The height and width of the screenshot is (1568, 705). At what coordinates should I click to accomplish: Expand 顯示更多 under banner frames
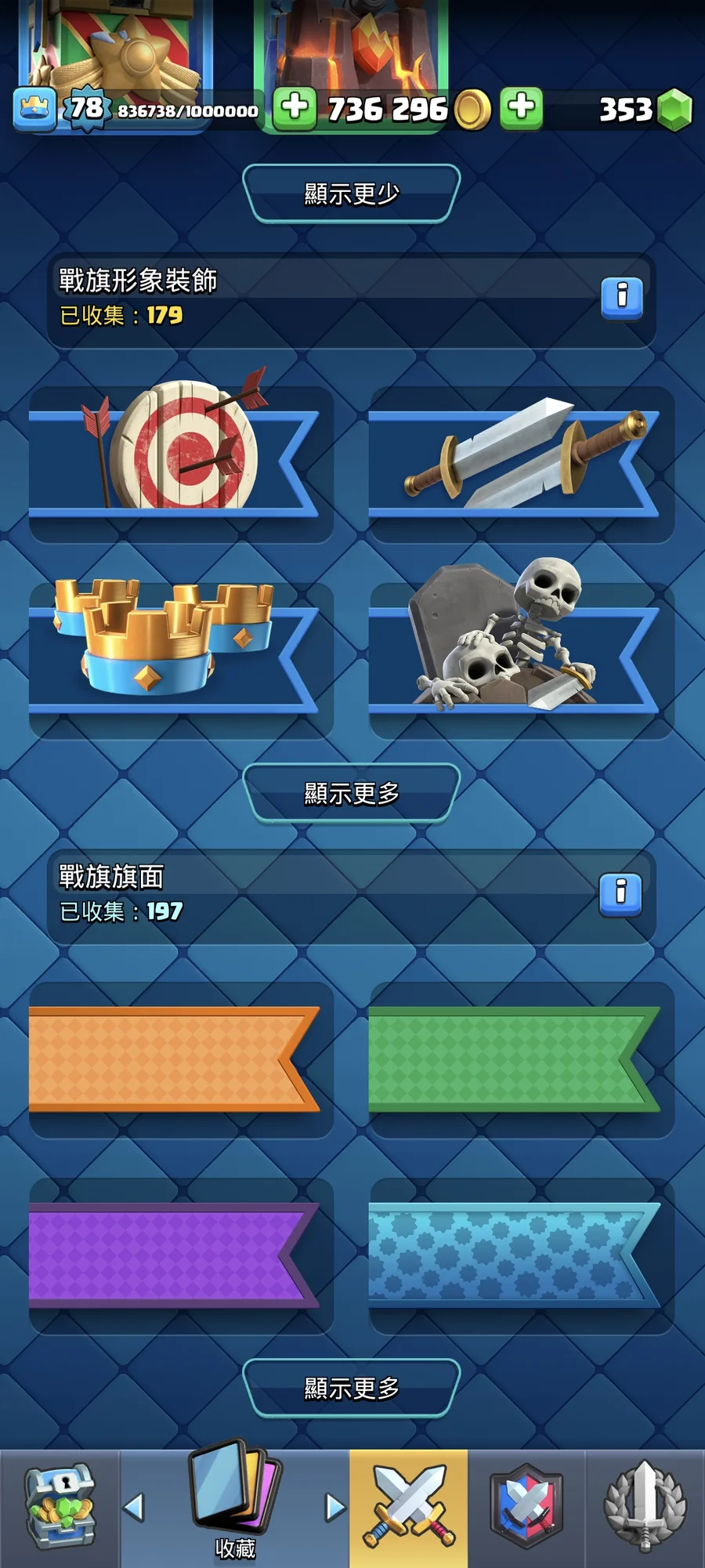click(352, 1389)
